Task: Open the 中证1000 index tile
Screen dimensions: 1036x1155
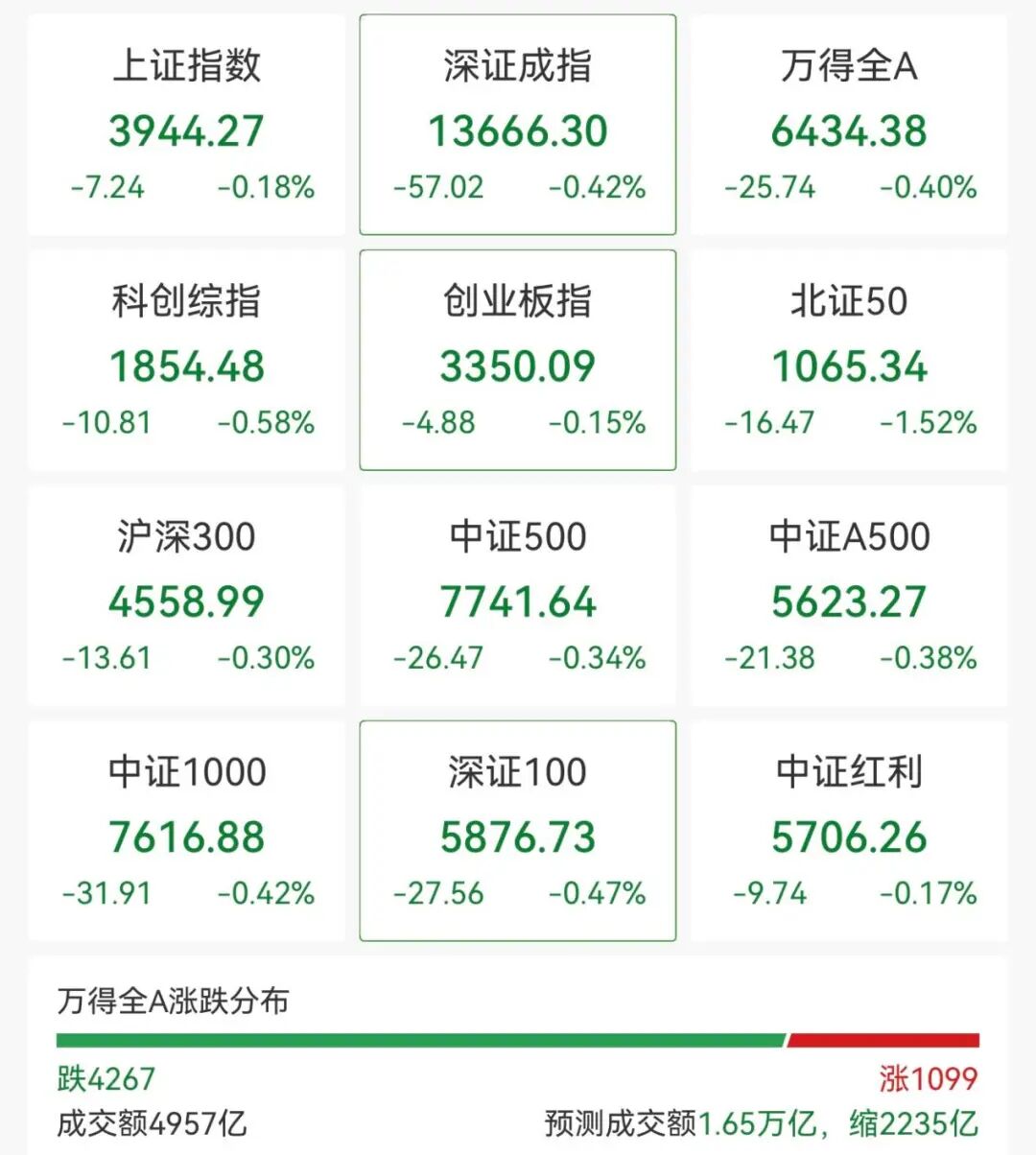Action: 186,831
